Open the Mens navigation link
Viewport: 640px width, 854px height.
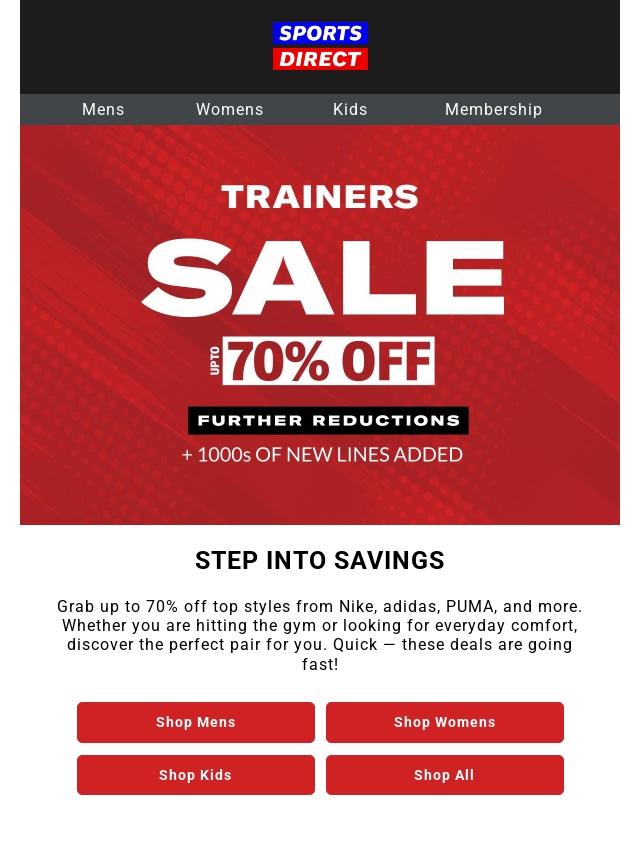point(103,110)
